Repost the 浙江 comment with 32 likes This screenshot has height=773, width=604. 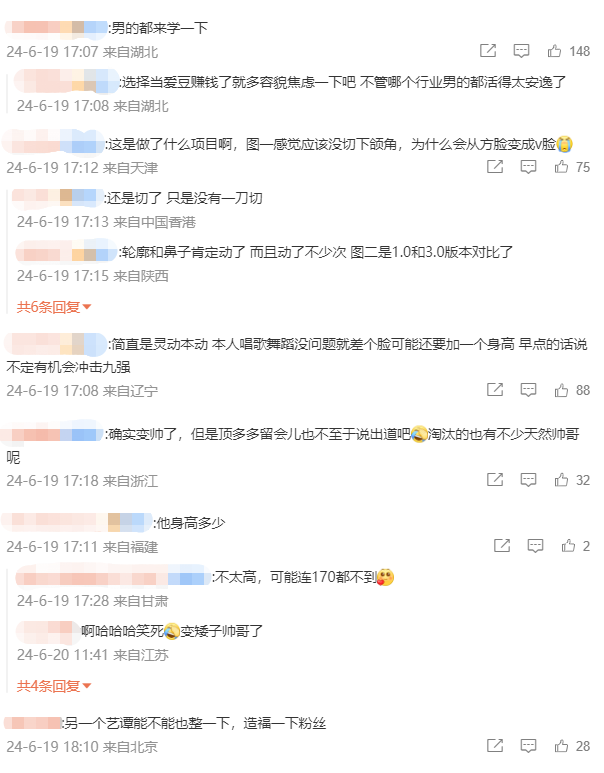point(495,481)
